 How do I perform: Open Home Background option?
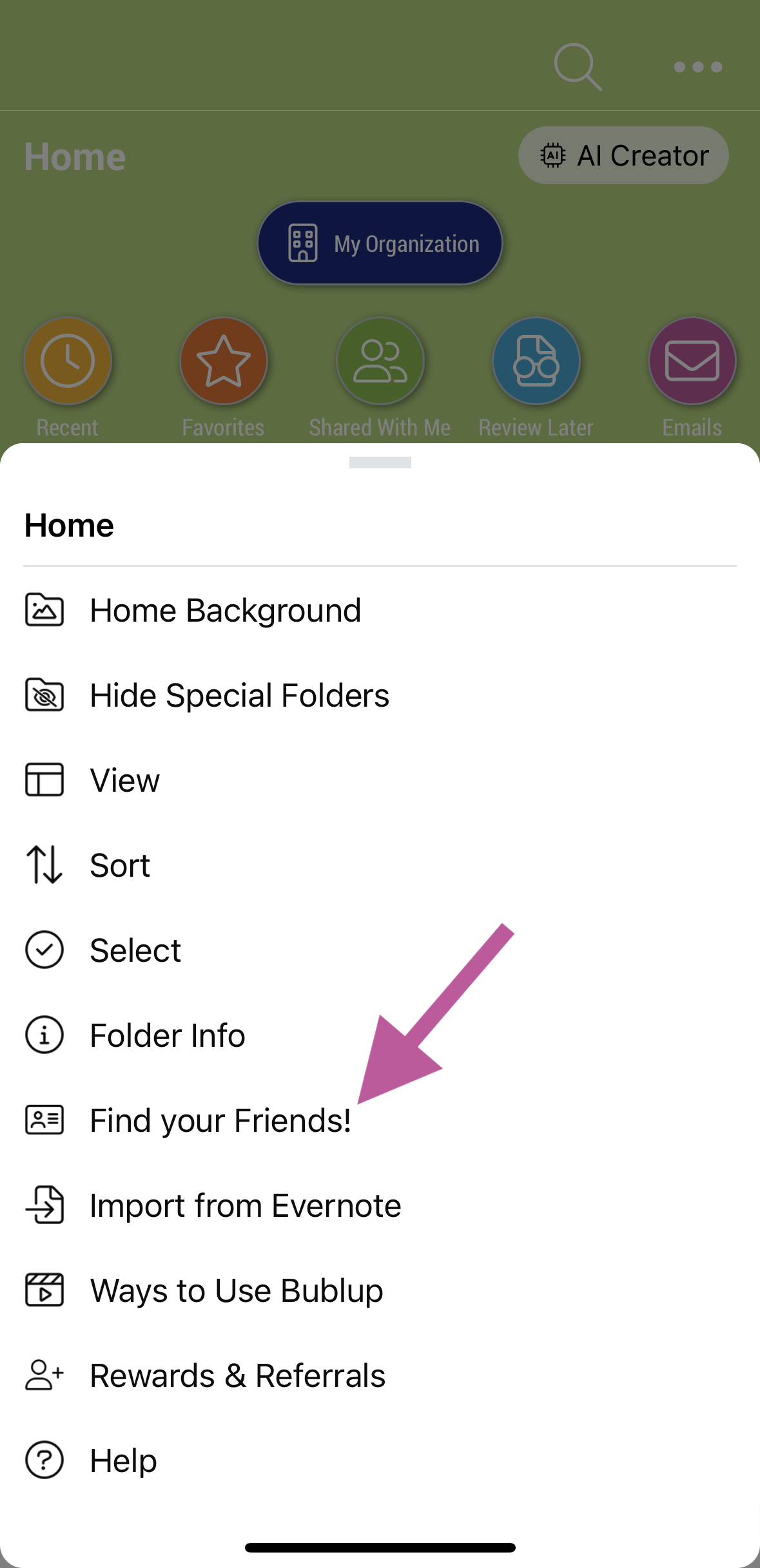(x=225, y=610)
